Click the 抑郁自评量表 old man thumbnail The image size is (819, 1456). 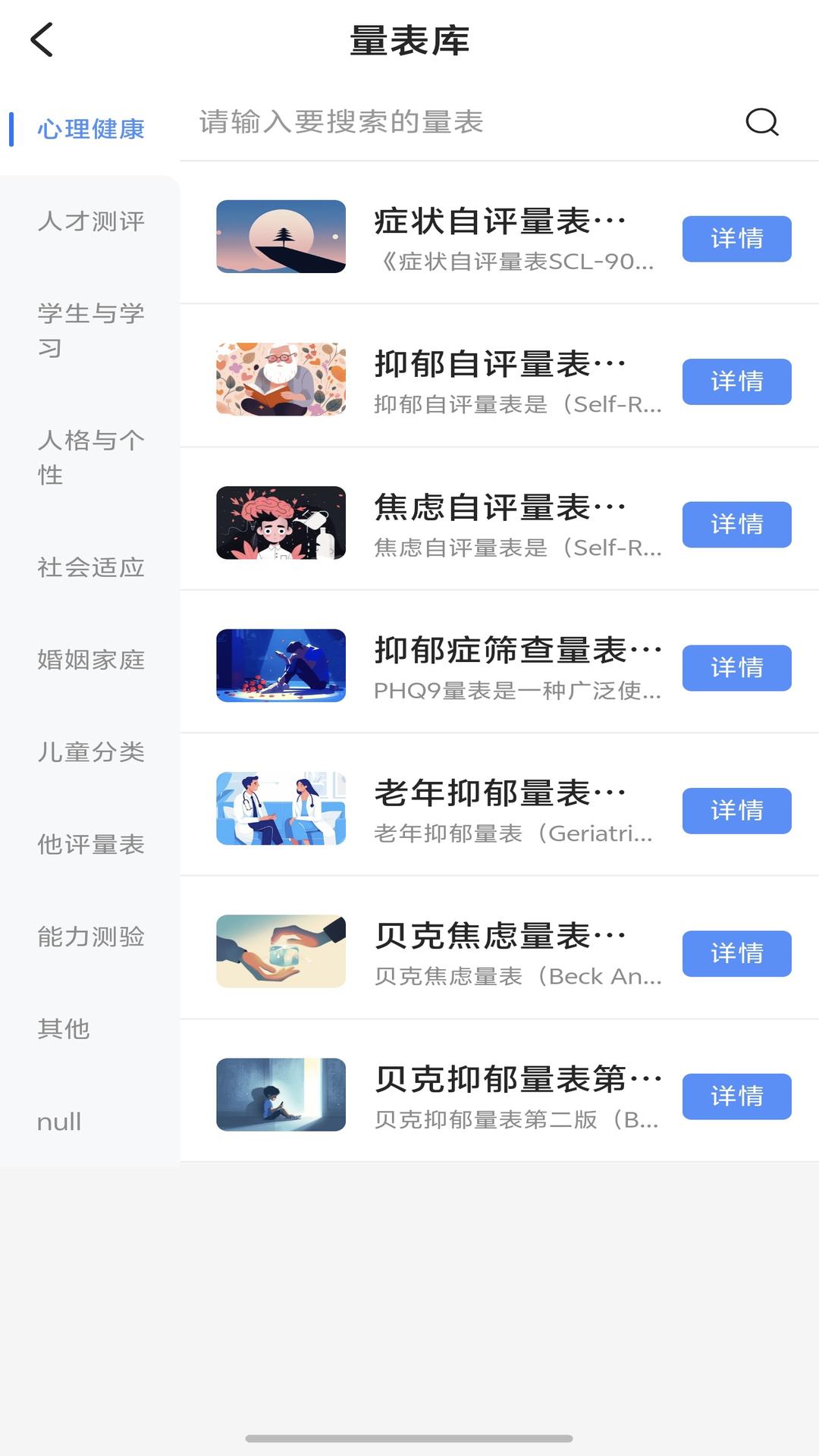(x=281, y=379)
